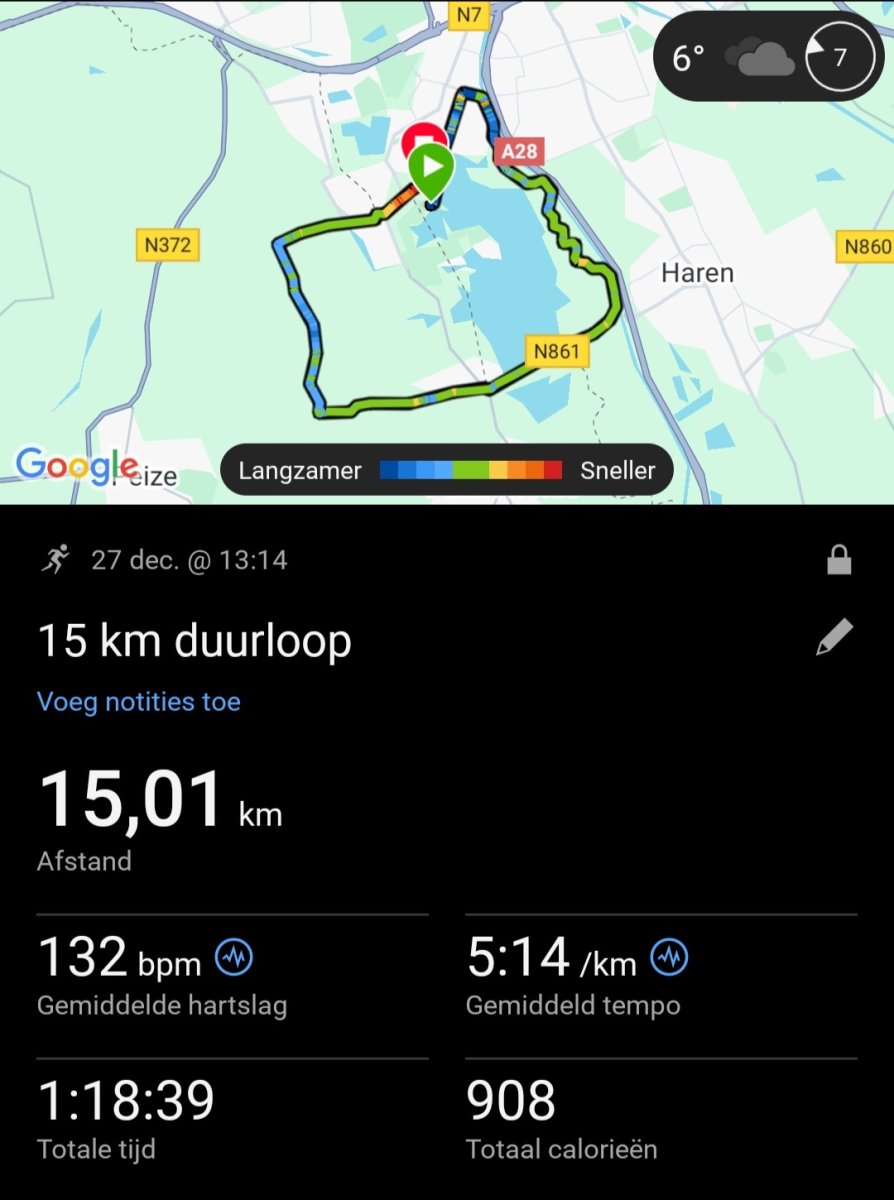Select the running activity type icon

click(57, 560)
